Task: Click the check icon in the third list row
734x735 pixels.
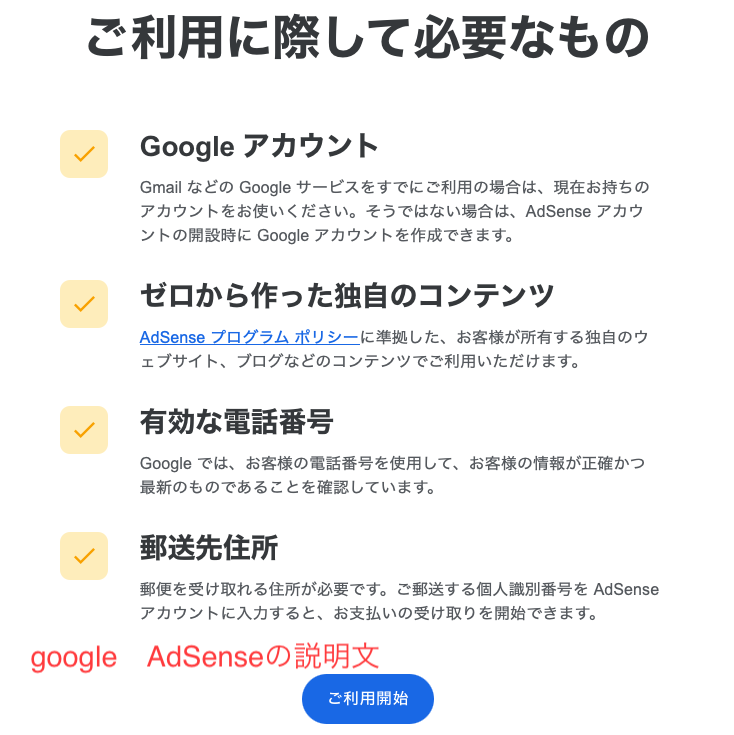Action: (83, 430)
